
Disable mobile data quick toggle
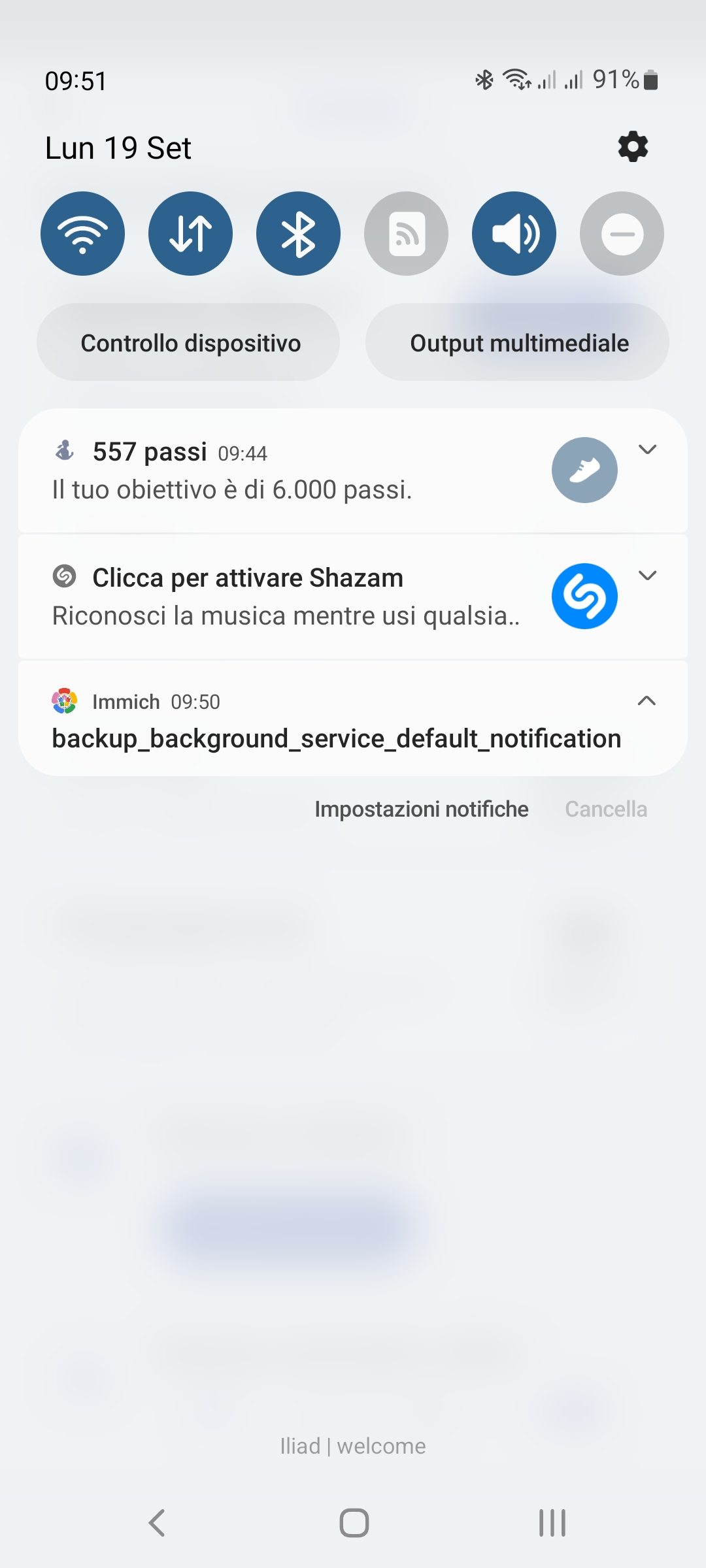(190, 234)
